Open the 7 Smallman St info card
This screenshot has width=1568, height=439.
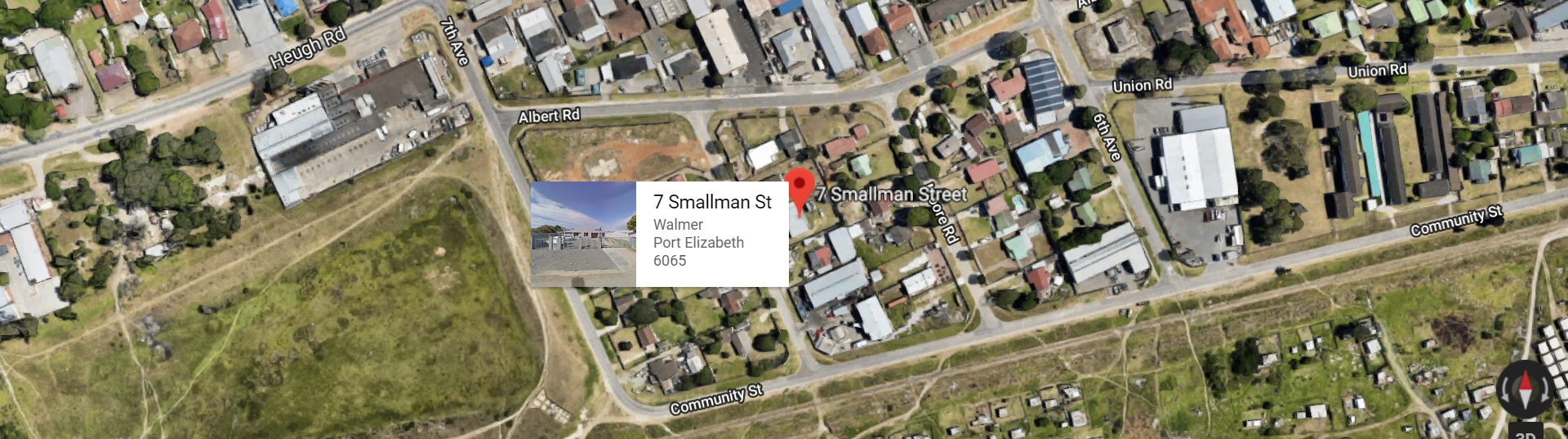[x=711, y=234]
